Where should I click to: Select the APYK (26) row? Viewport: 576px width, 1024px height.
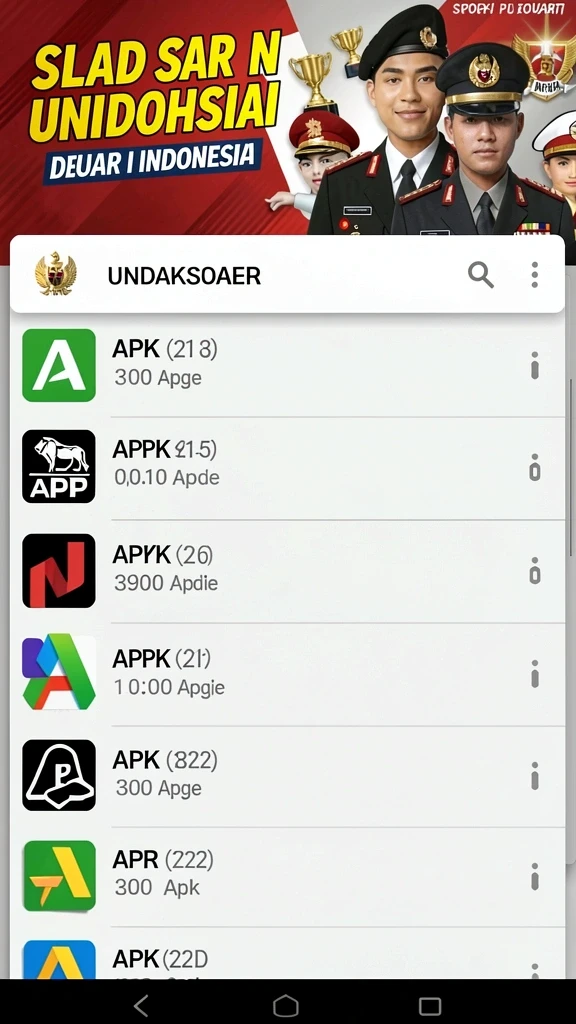click(288, 571)
